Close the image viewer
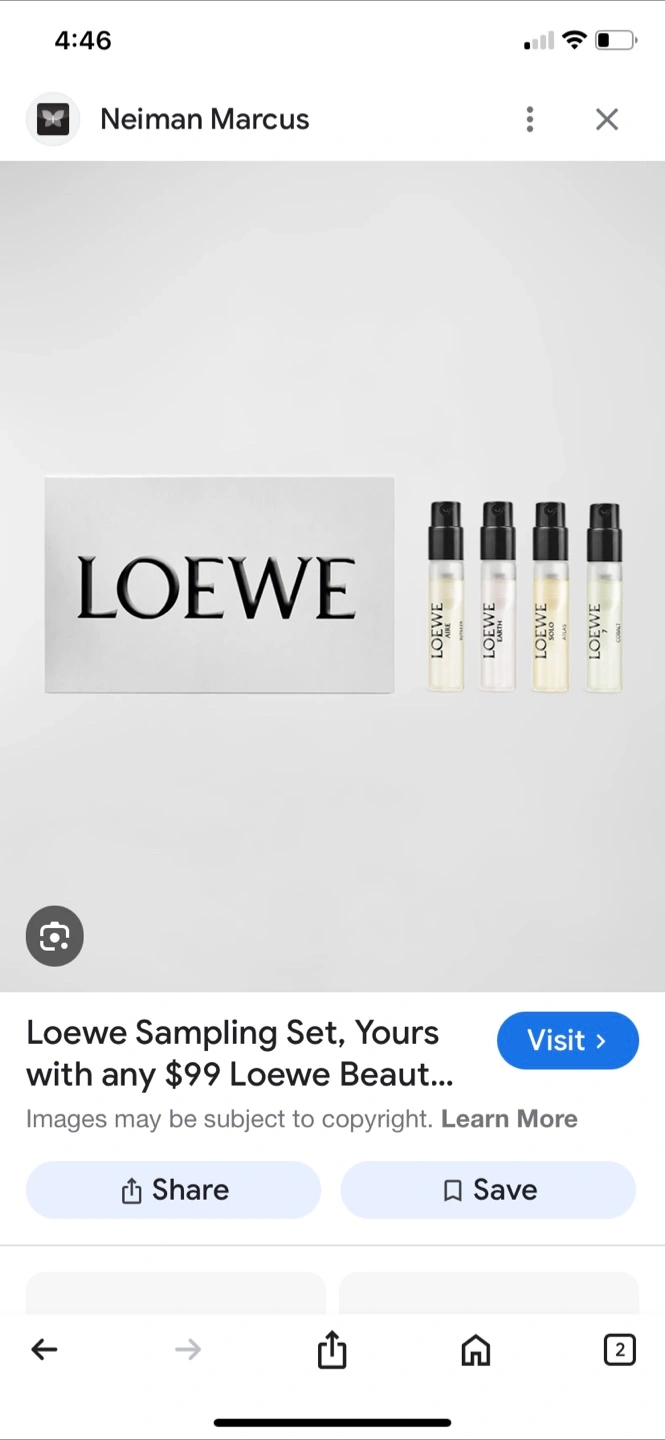This screenshot has width=665, height=1440. point(607,119)
